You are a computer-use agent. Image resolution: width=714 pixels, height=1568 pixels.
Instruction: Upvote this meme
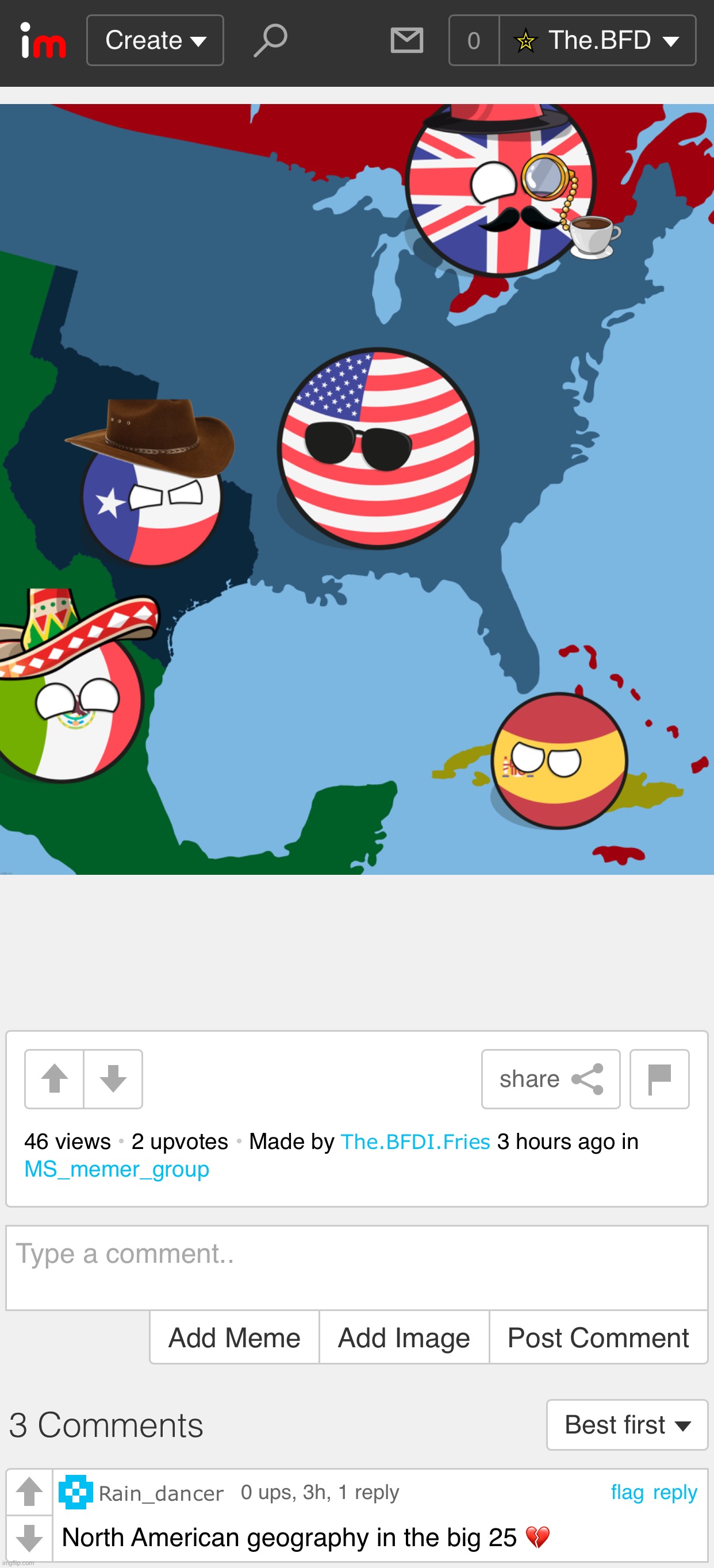click(54, 1079)
